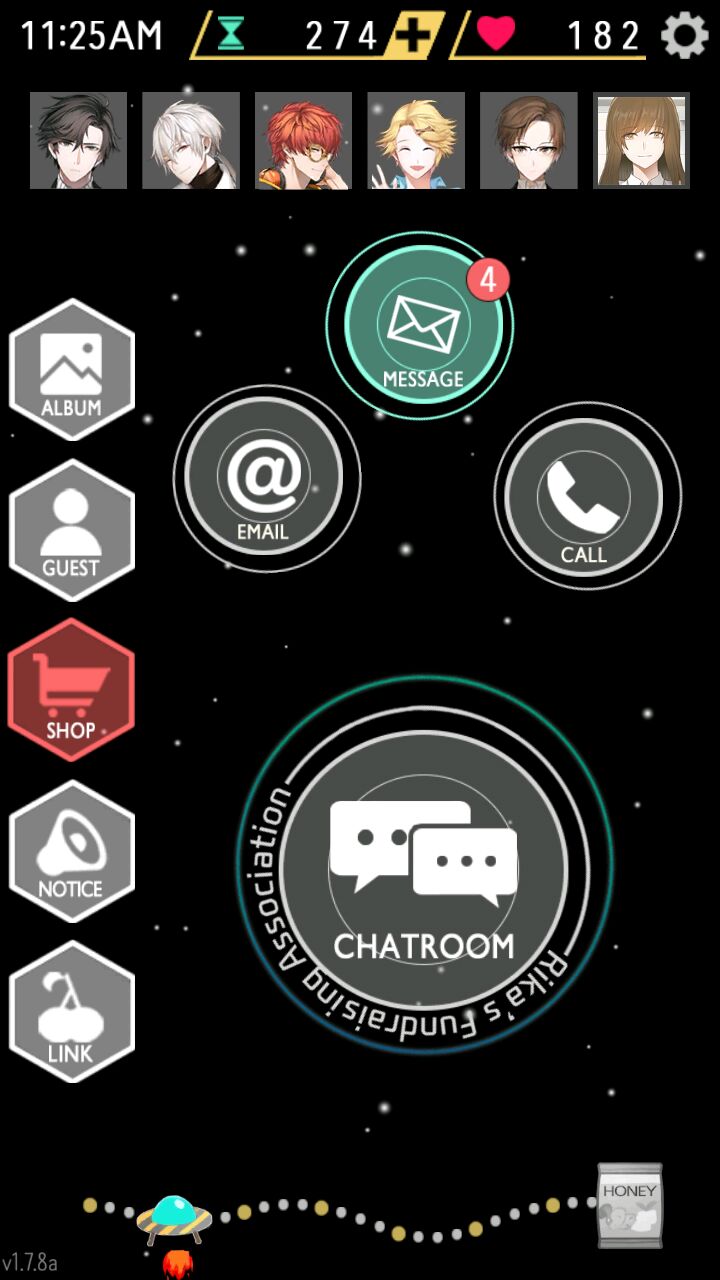The image size is (720, 1280).
Task: Open the black-haired character's profile
Action: (x=78, y=141)
